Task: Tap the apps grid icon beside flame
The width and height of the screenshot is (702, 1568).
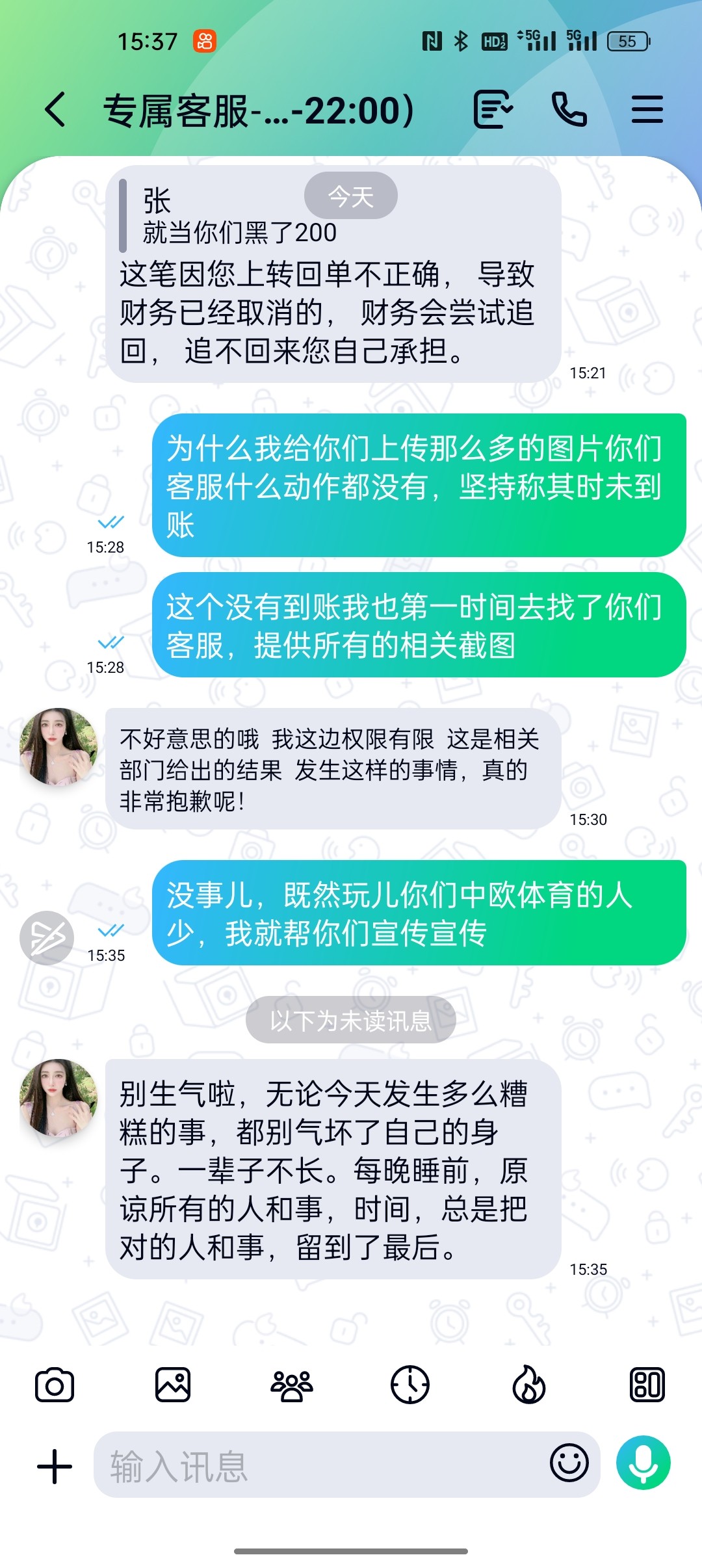Action: [x=647, y=1384]
